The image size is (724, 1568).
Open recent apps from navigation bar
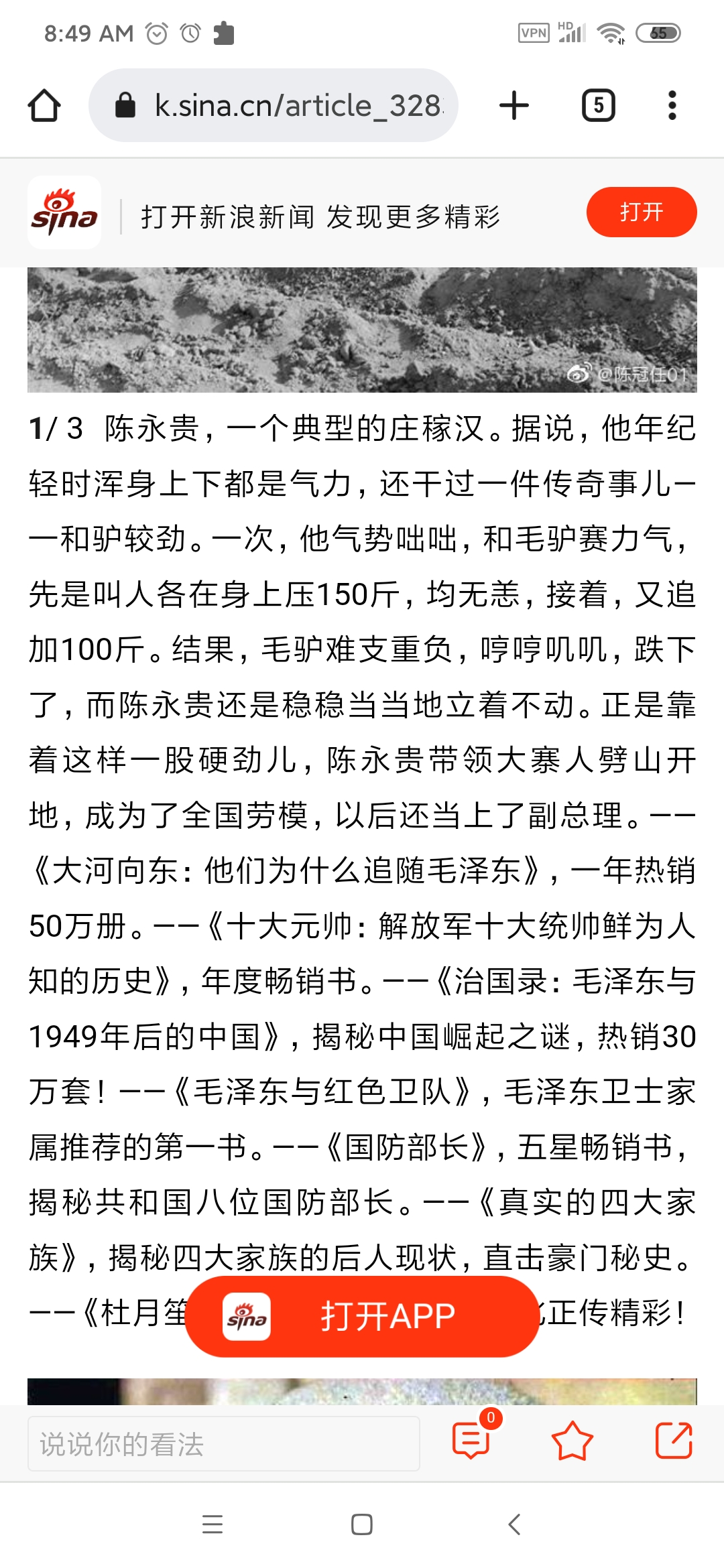point(213,1524)
